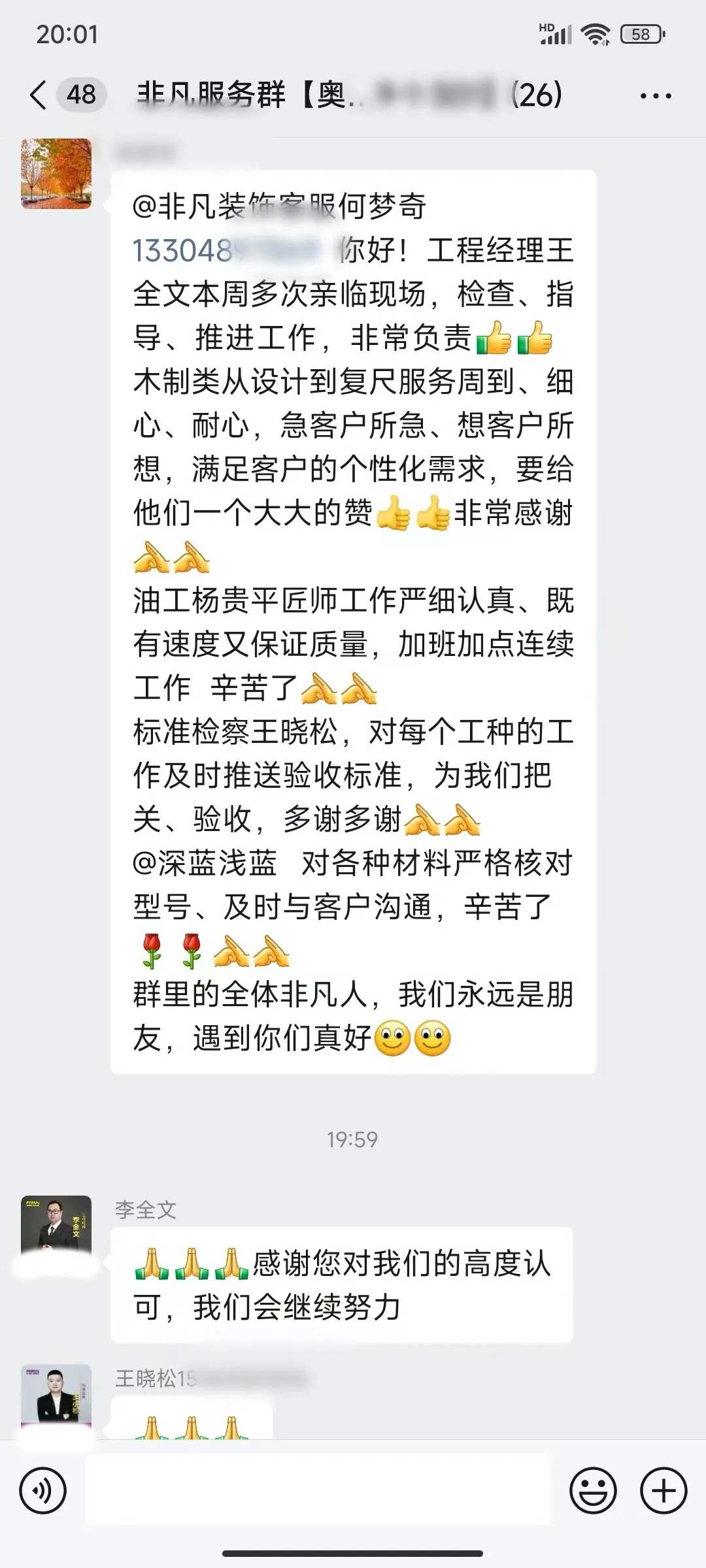Go back to the chat list
Image resolution: width=706 pixels, height=1568 pixels.
(39, 95)
